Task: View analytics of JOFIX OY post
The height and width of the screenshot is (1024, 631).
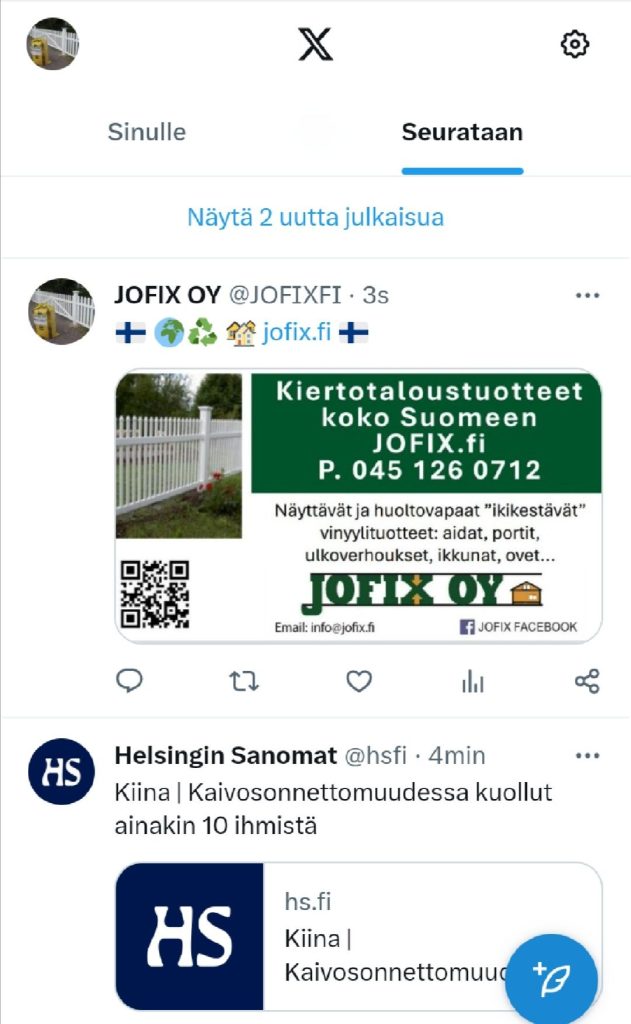Action: (473, 681)
